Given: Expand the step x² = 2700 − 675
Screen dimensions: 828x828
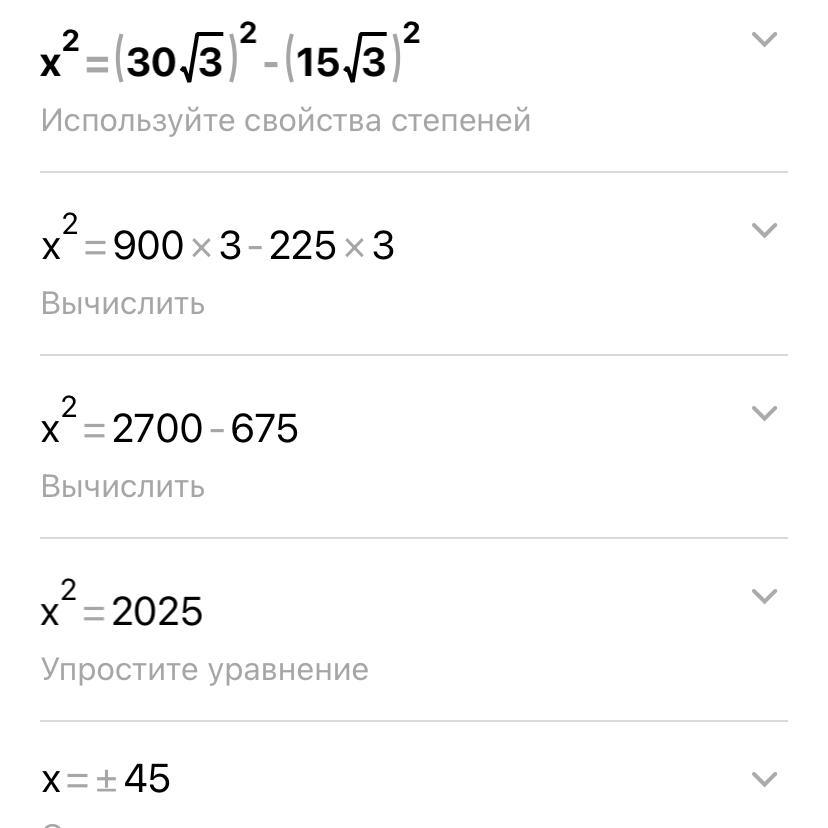Looking at the screenshot, I should pos(764,414).
